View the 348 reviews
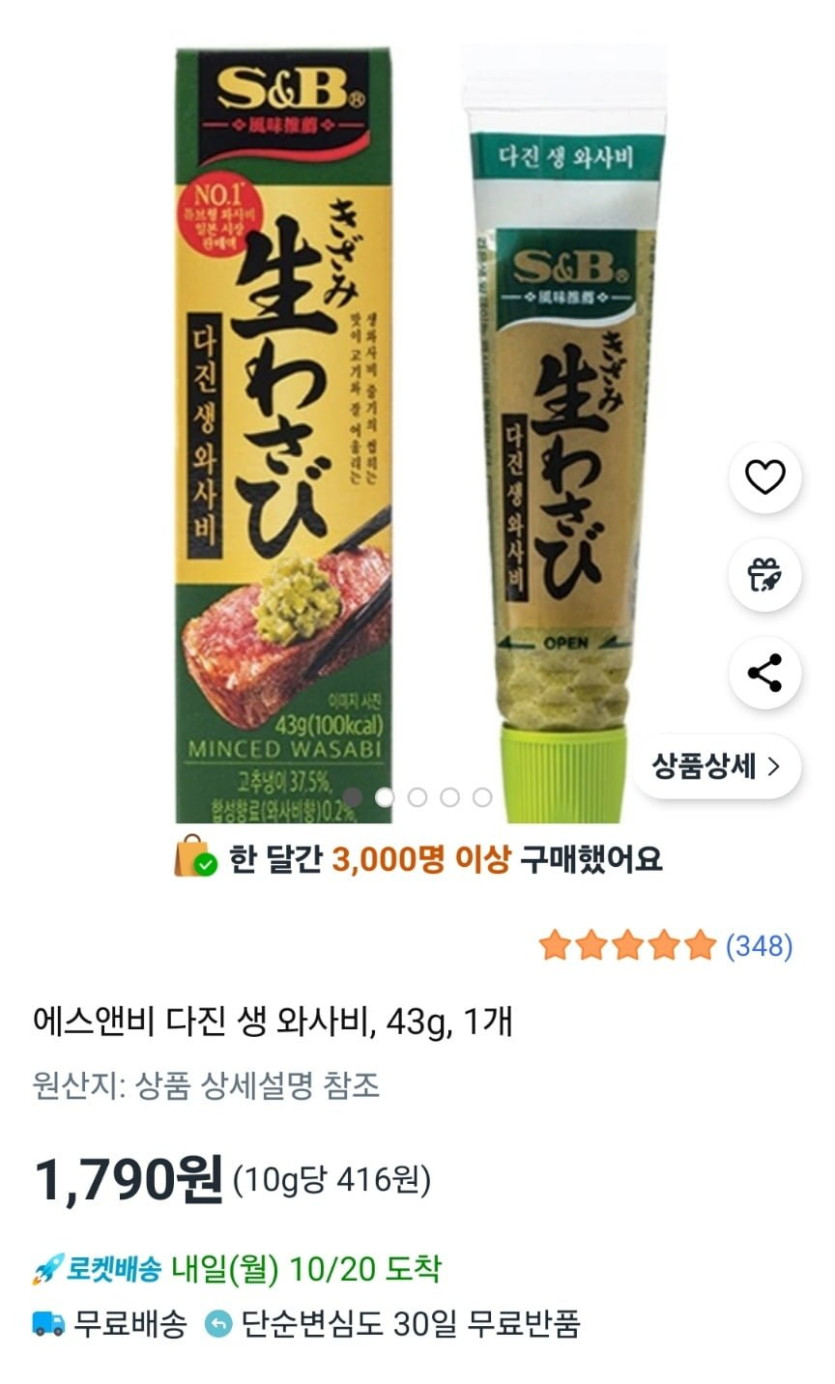This screenshot has width=835, height=1384. (759, 945)
